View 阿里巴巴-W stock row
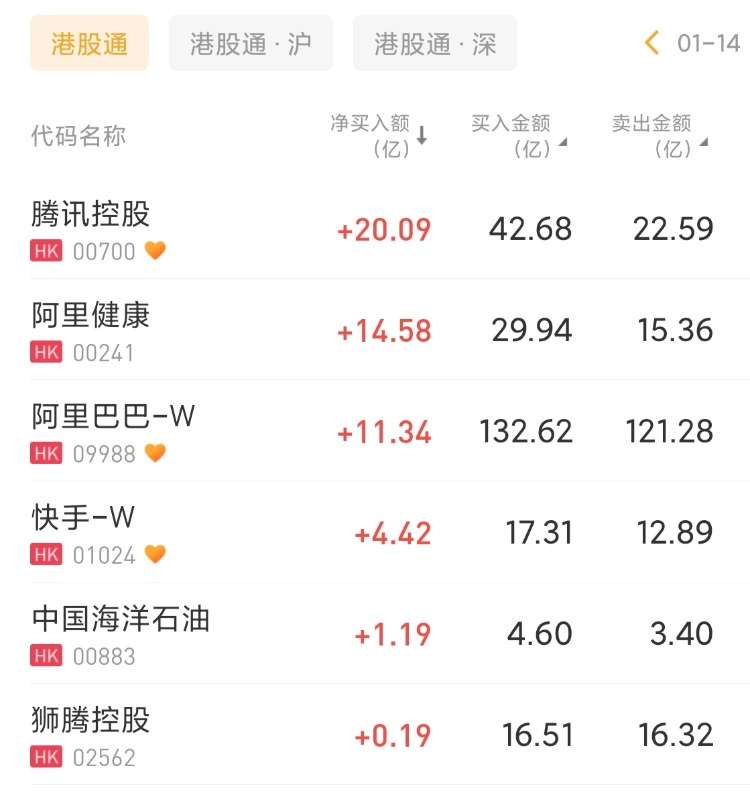 pos(113,416)
